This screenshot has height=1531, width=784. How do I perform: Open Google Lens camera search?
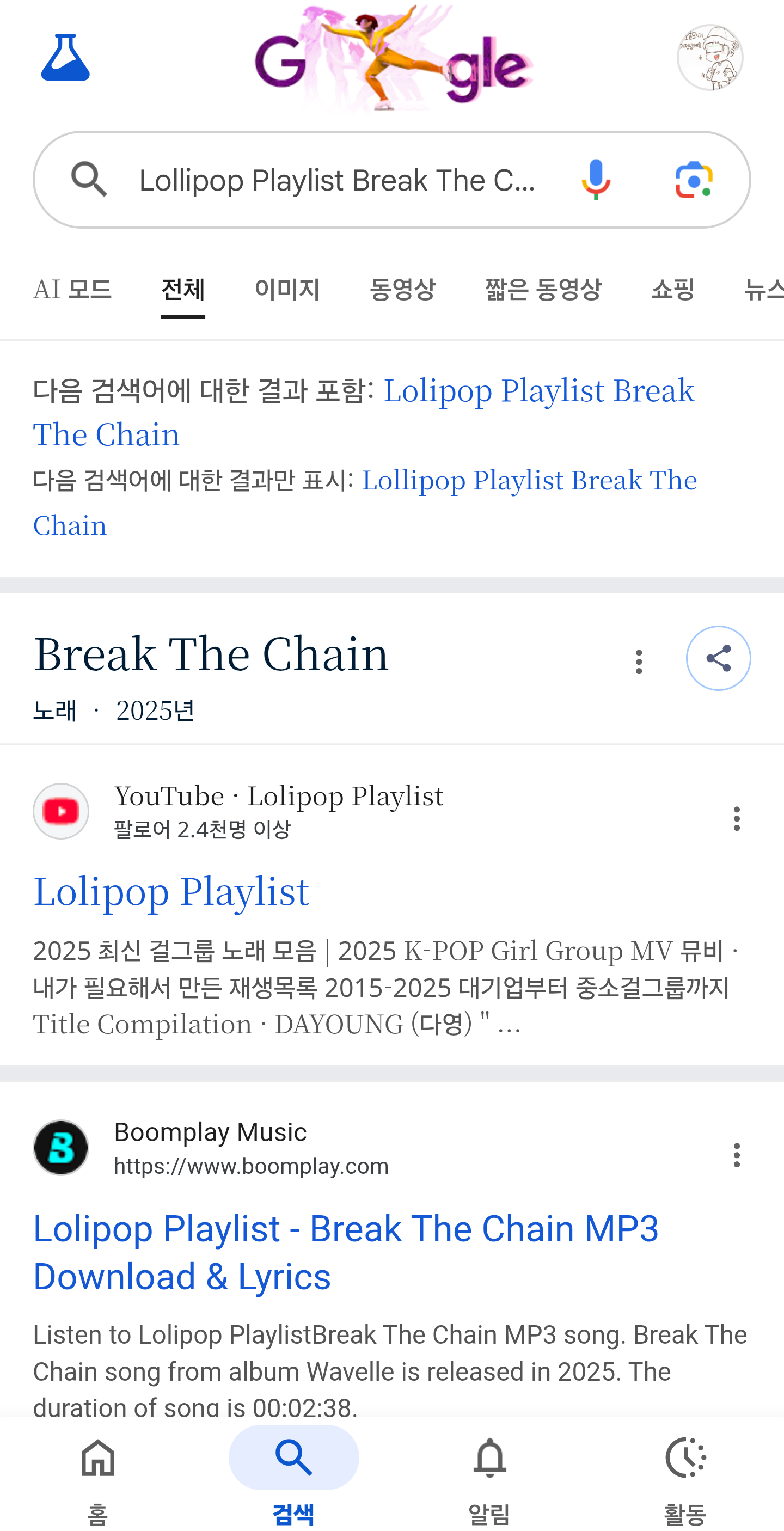pyautogui.click(x=694, y=180)
